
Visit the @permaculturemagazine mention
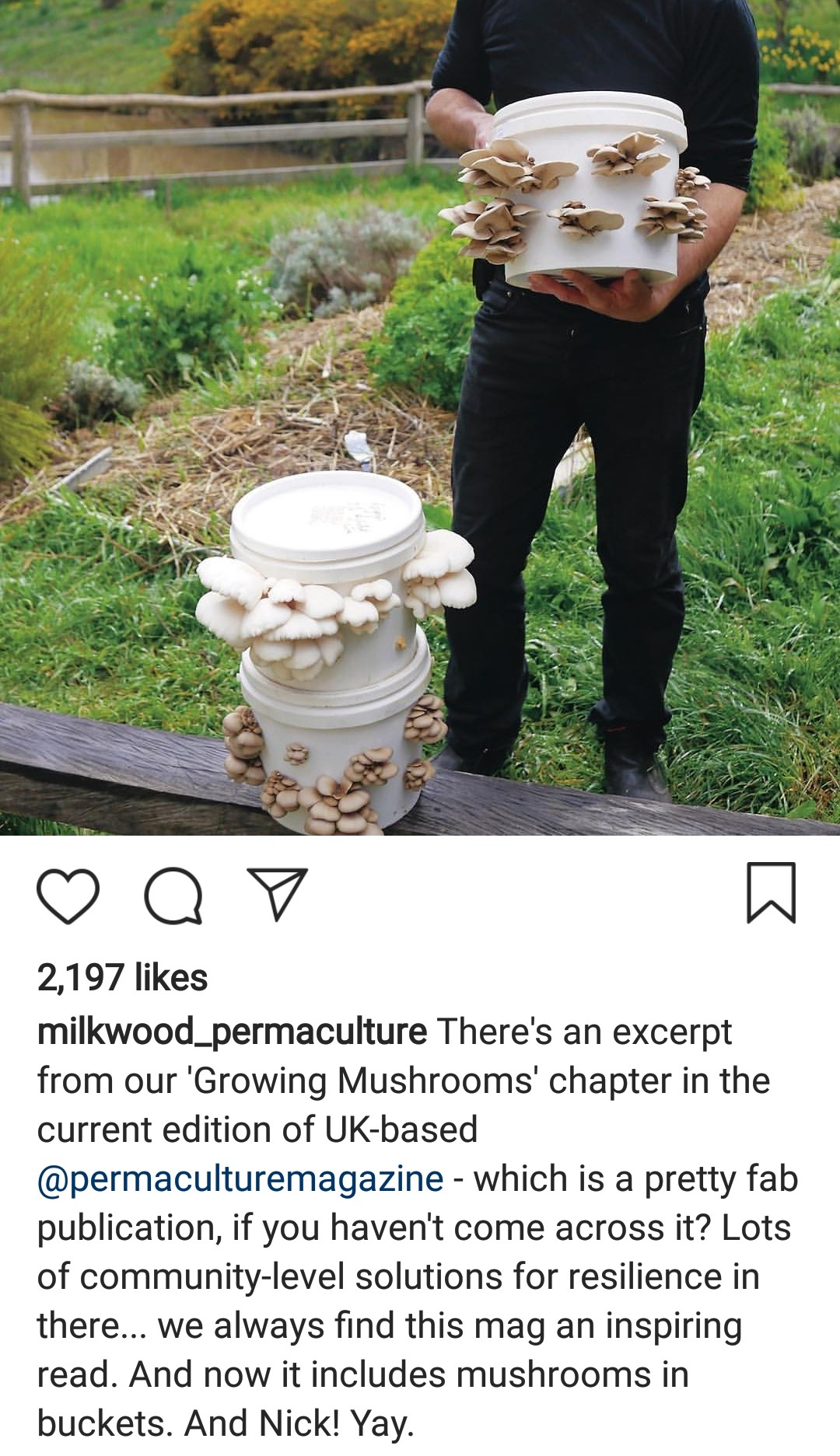tap(240, 1178)
